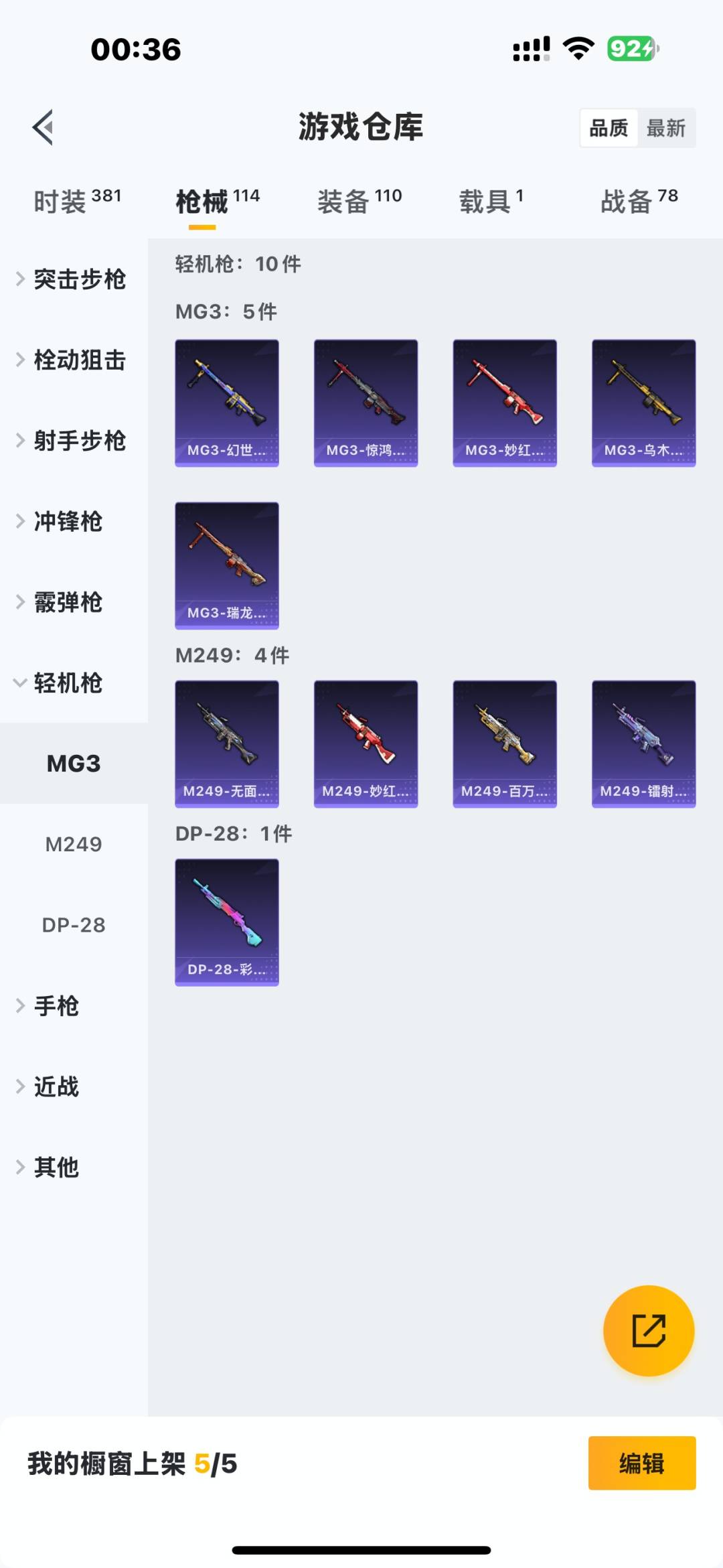Expand the 栓动狙击 category
The image size is (723, 1568).
72,360
